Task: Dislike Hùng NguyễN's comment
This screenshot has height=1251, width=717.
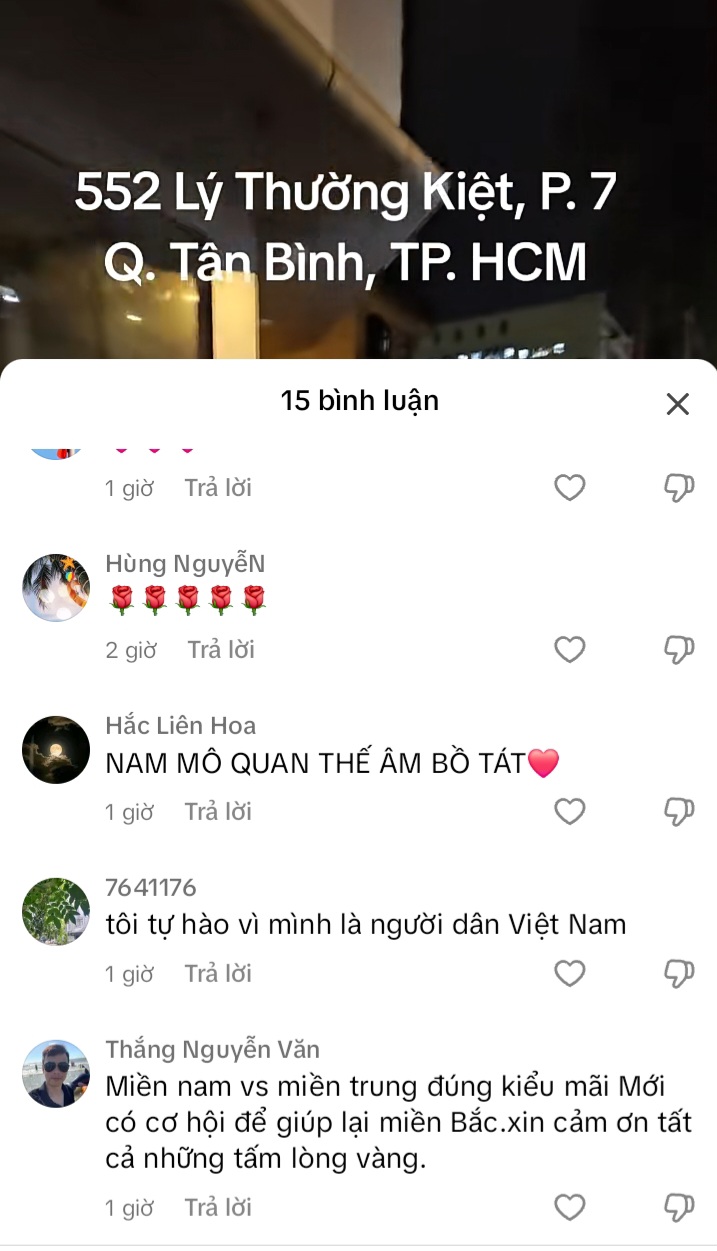Action: click(679, 650)
